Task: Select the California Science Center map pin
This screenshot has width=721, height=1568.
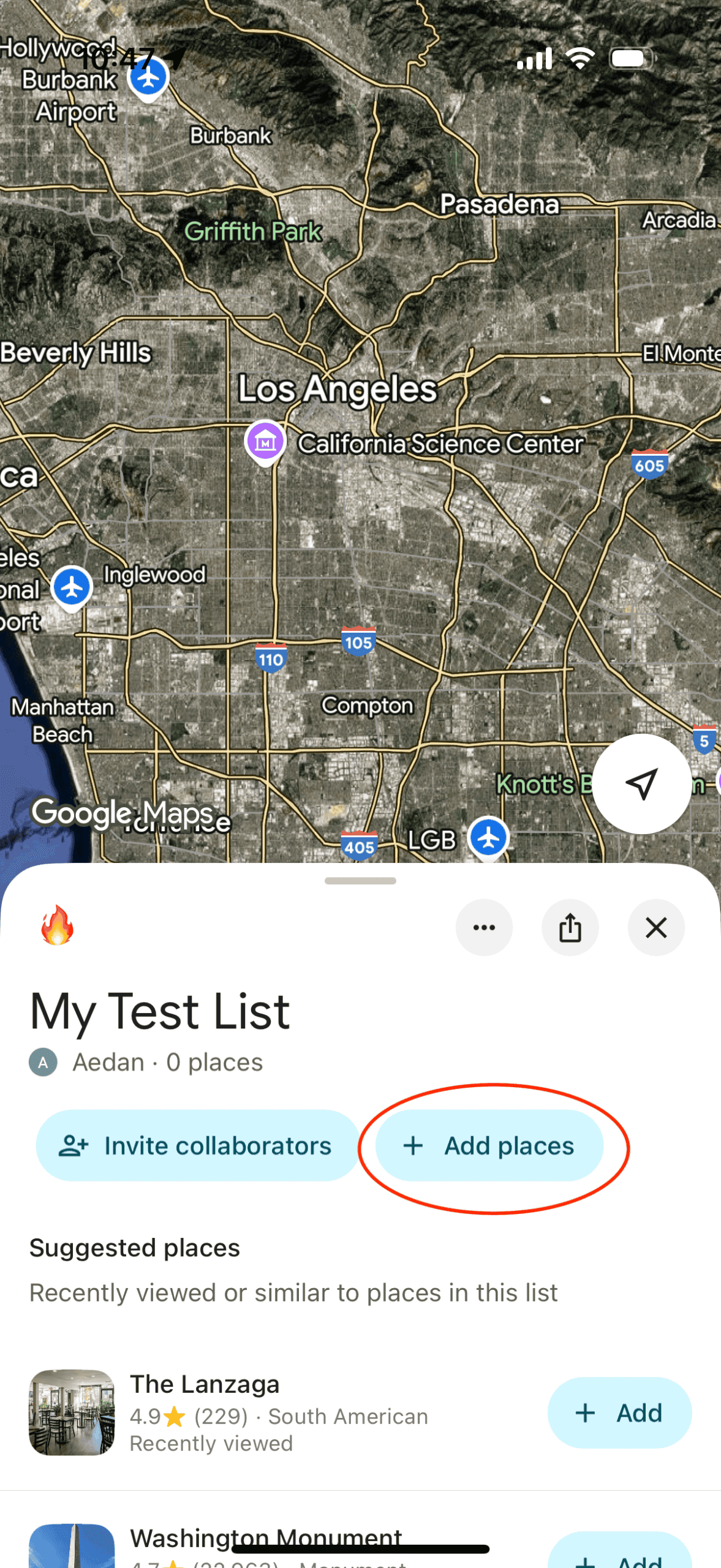Action: (x=265, y=441)
